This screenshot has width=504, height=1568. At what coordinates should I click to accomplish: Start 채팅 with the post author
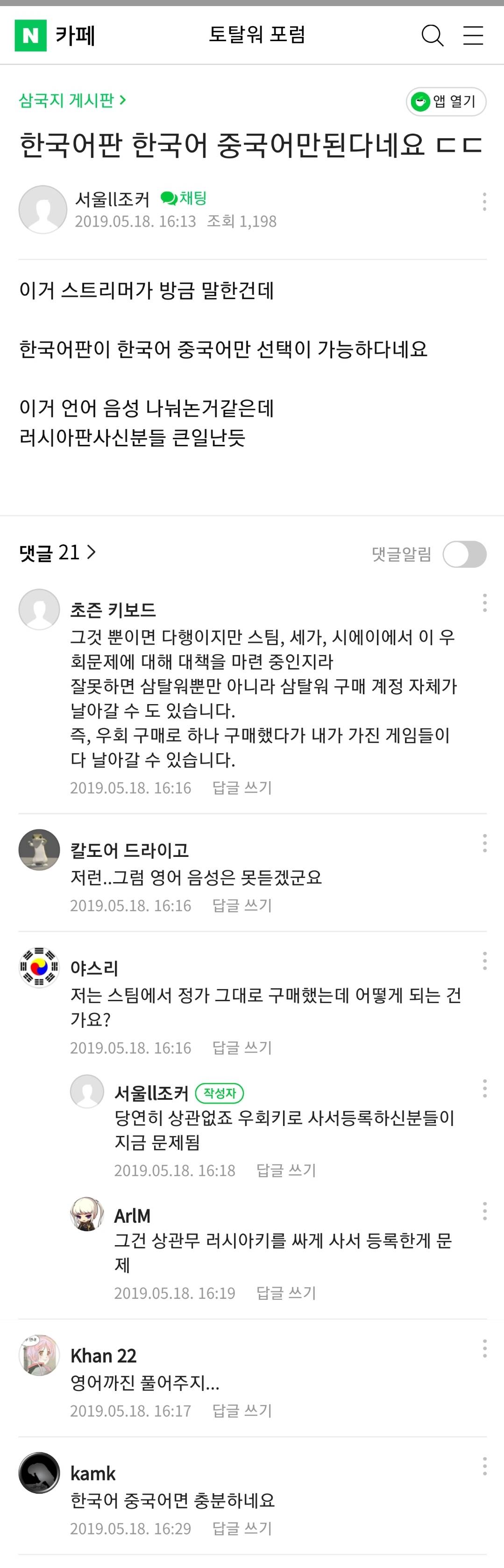(184, 199)
